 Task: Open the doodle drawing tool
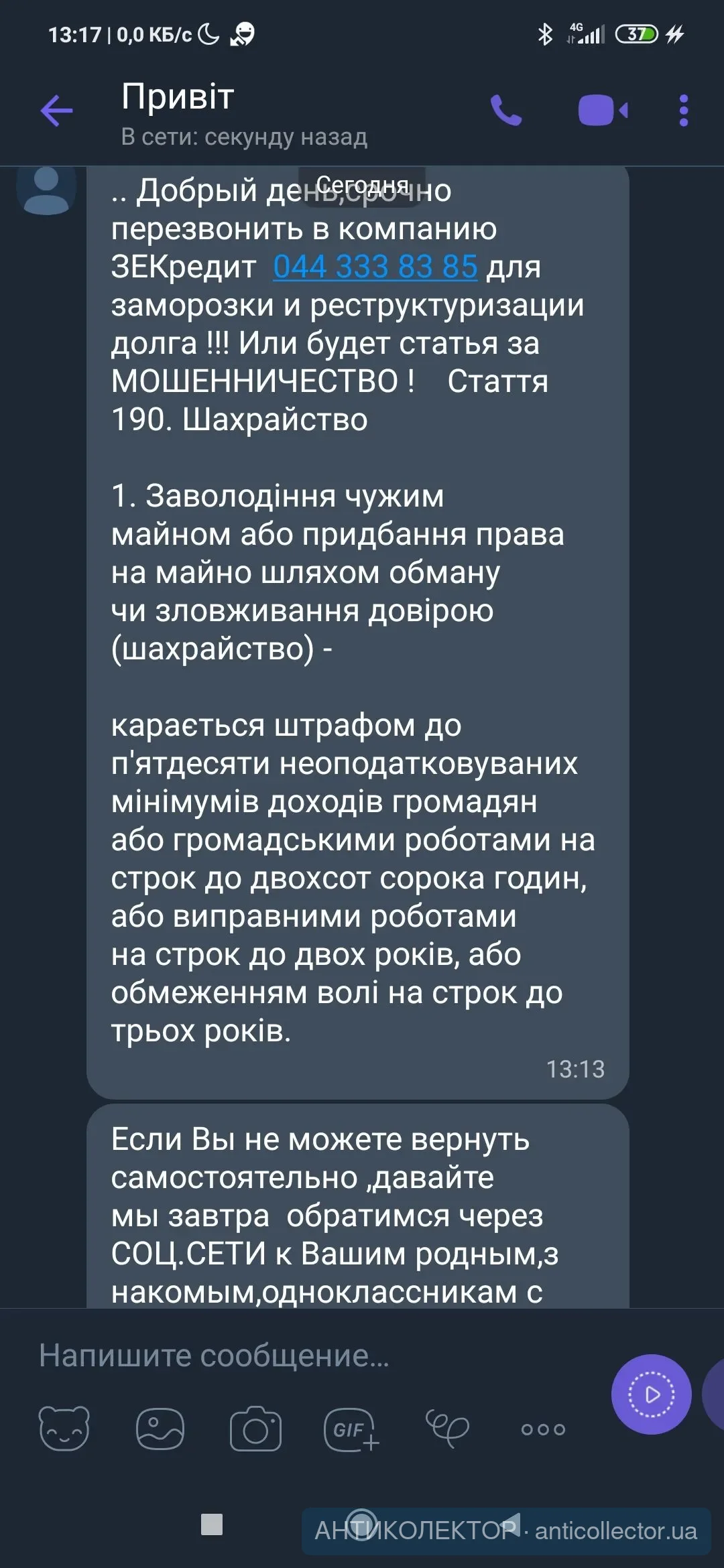click(447, 1429)
